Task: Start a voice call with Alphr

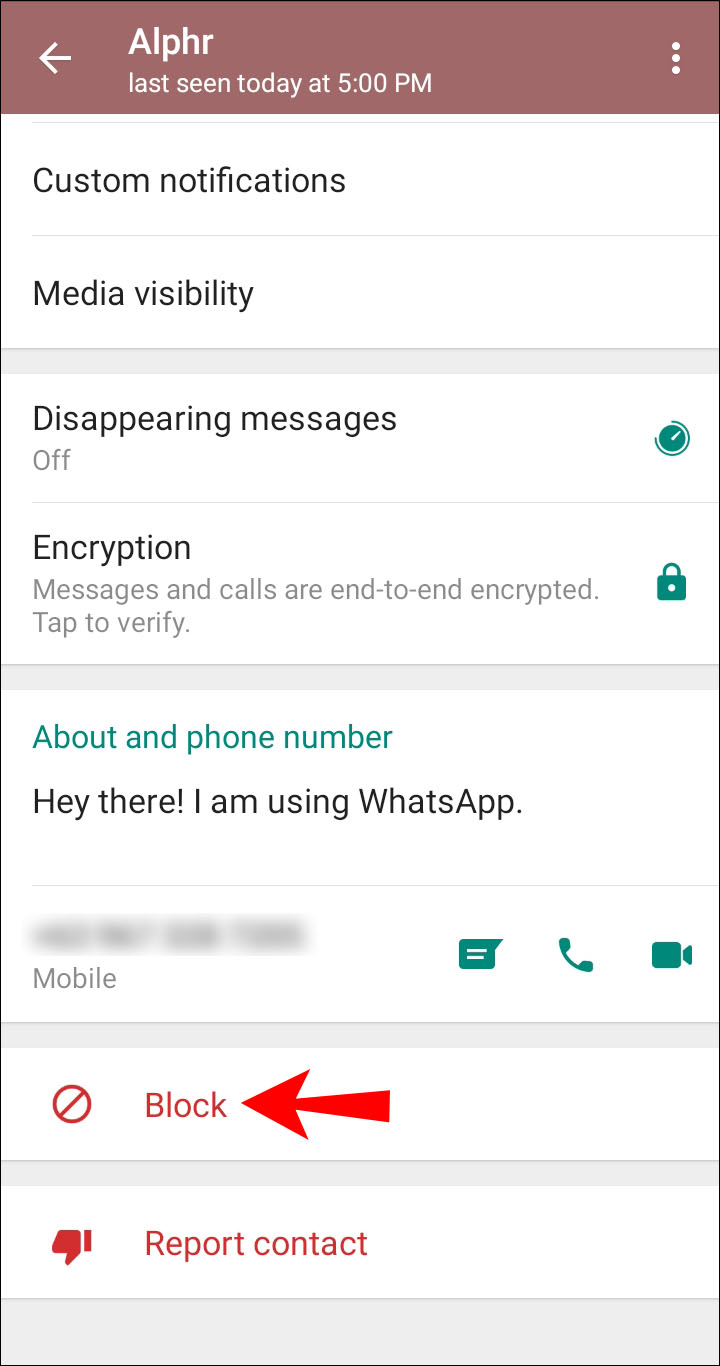Action: click(x=575, y=955)
